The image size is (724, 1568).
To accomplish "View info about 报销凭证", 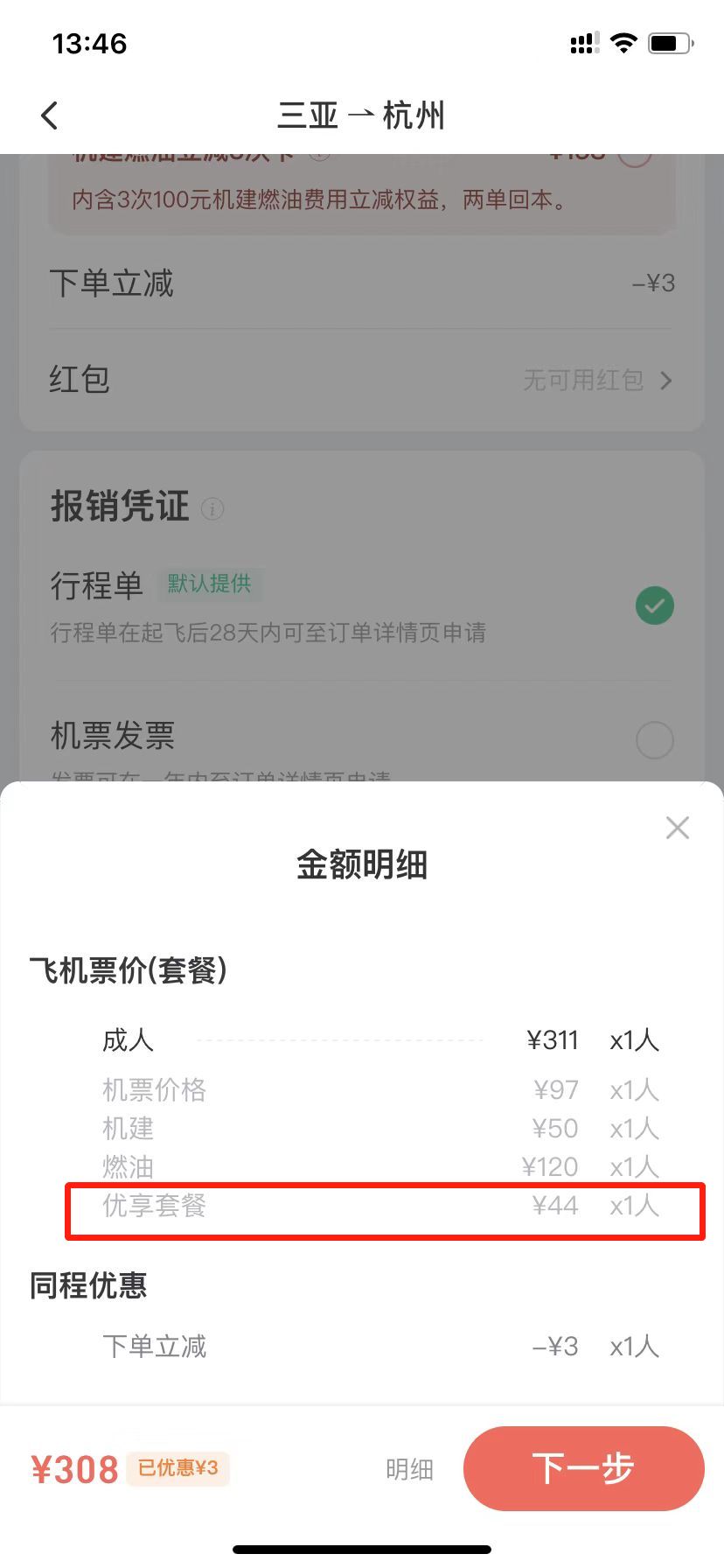I will pyautogui.click(x=212, y=508).
